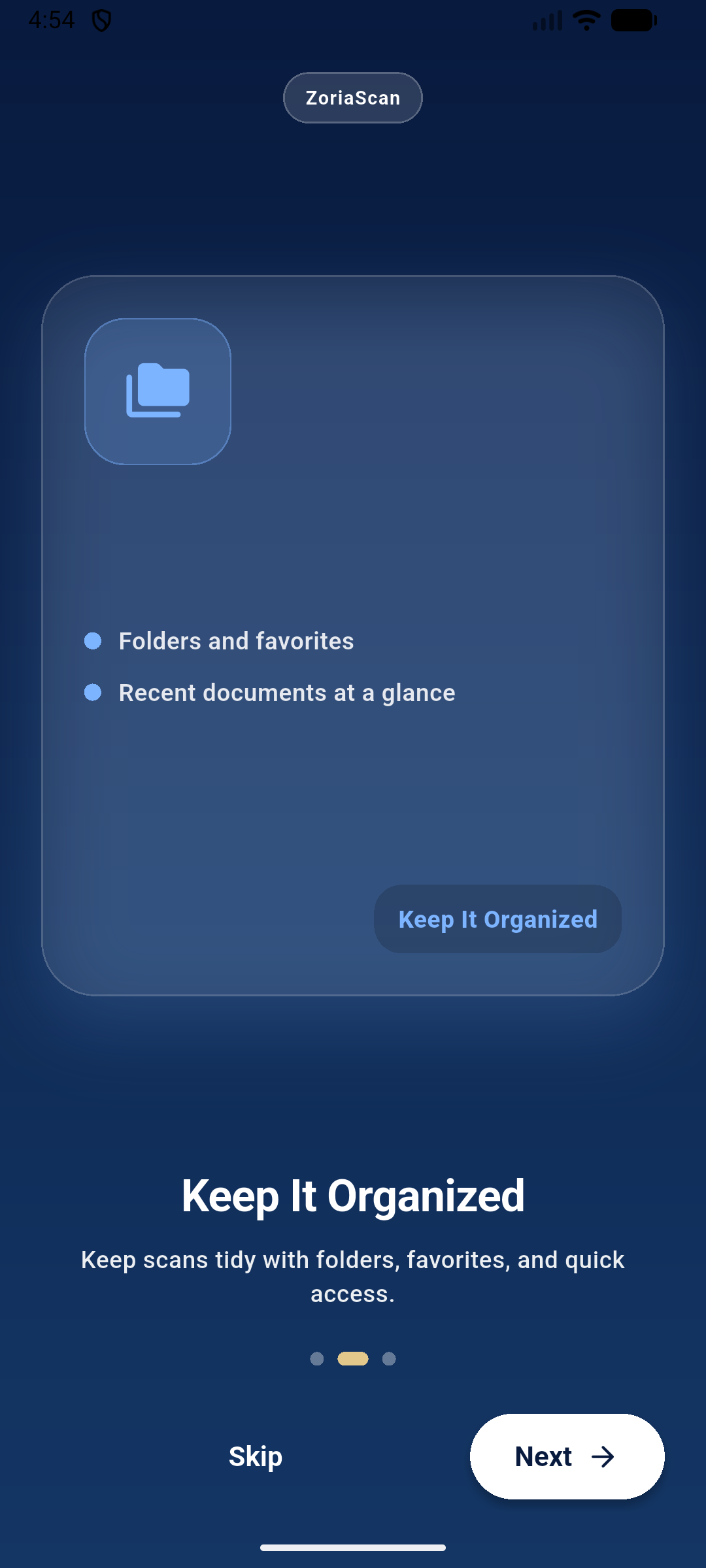
Task: Skip the onboarding
Action: pyautogui.click(x=256, y=1456)
